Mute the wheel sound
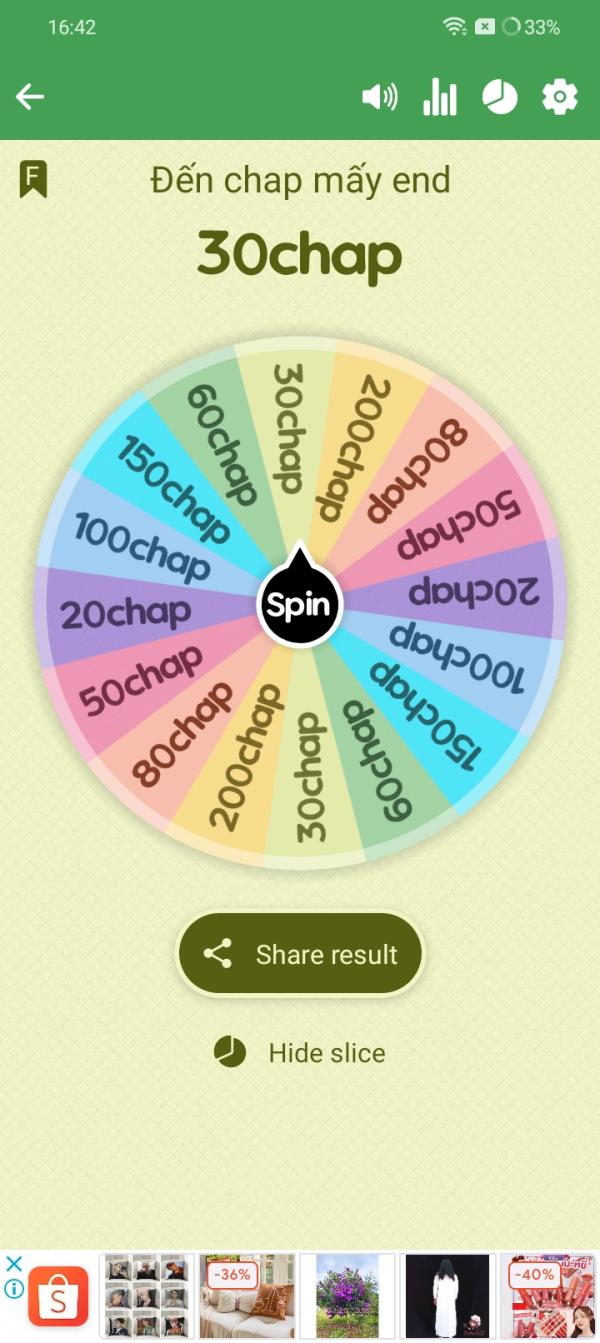 [x=379, y=97]
